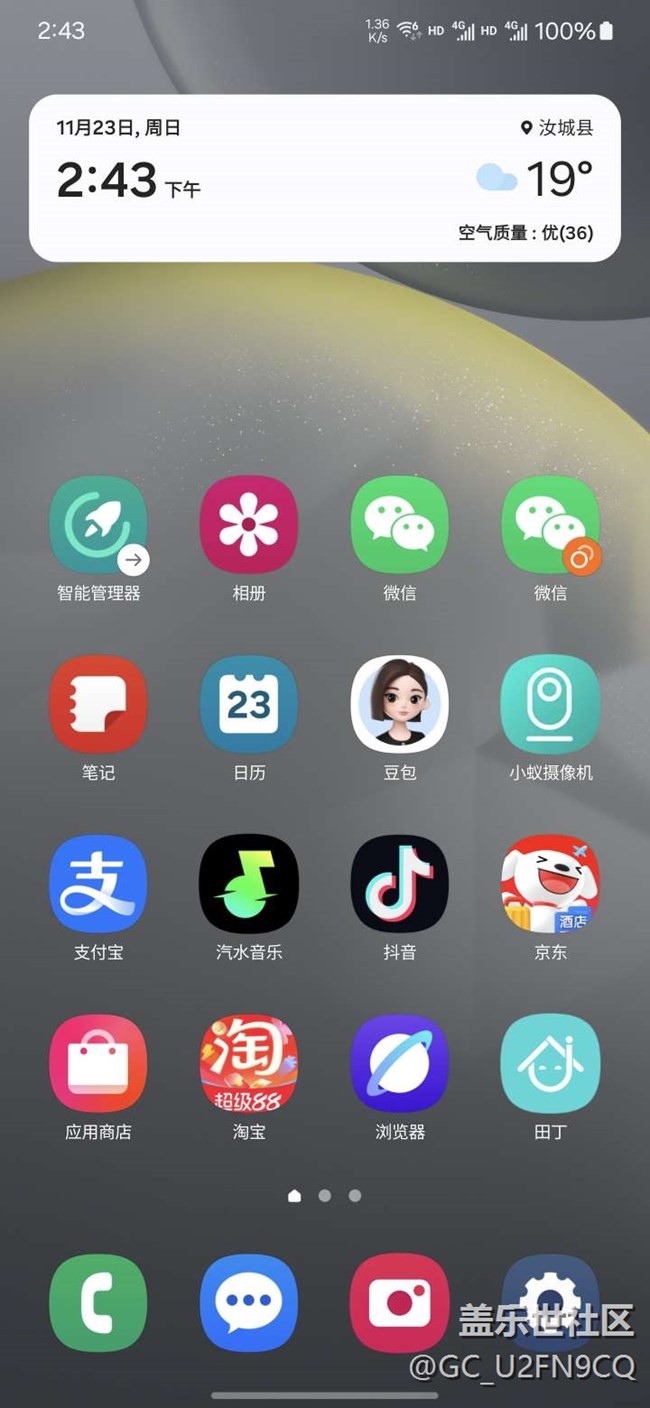The image size is (650, 1408).
Task: Open the first 微信 app
Action: 399,525
